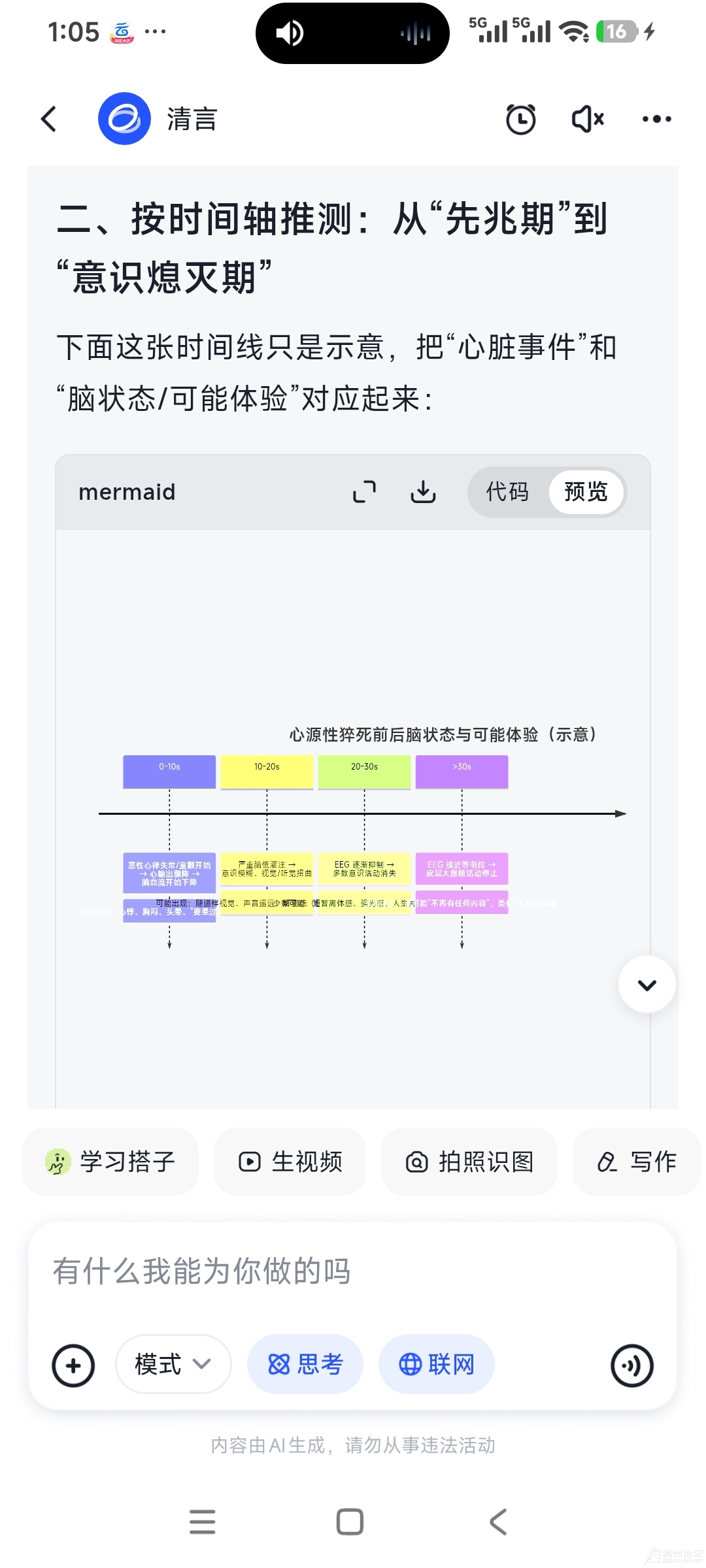Open the three-dot overflow menu
Image resolution: width=706 pixels, height=1568 pixels.
point(656,119)
